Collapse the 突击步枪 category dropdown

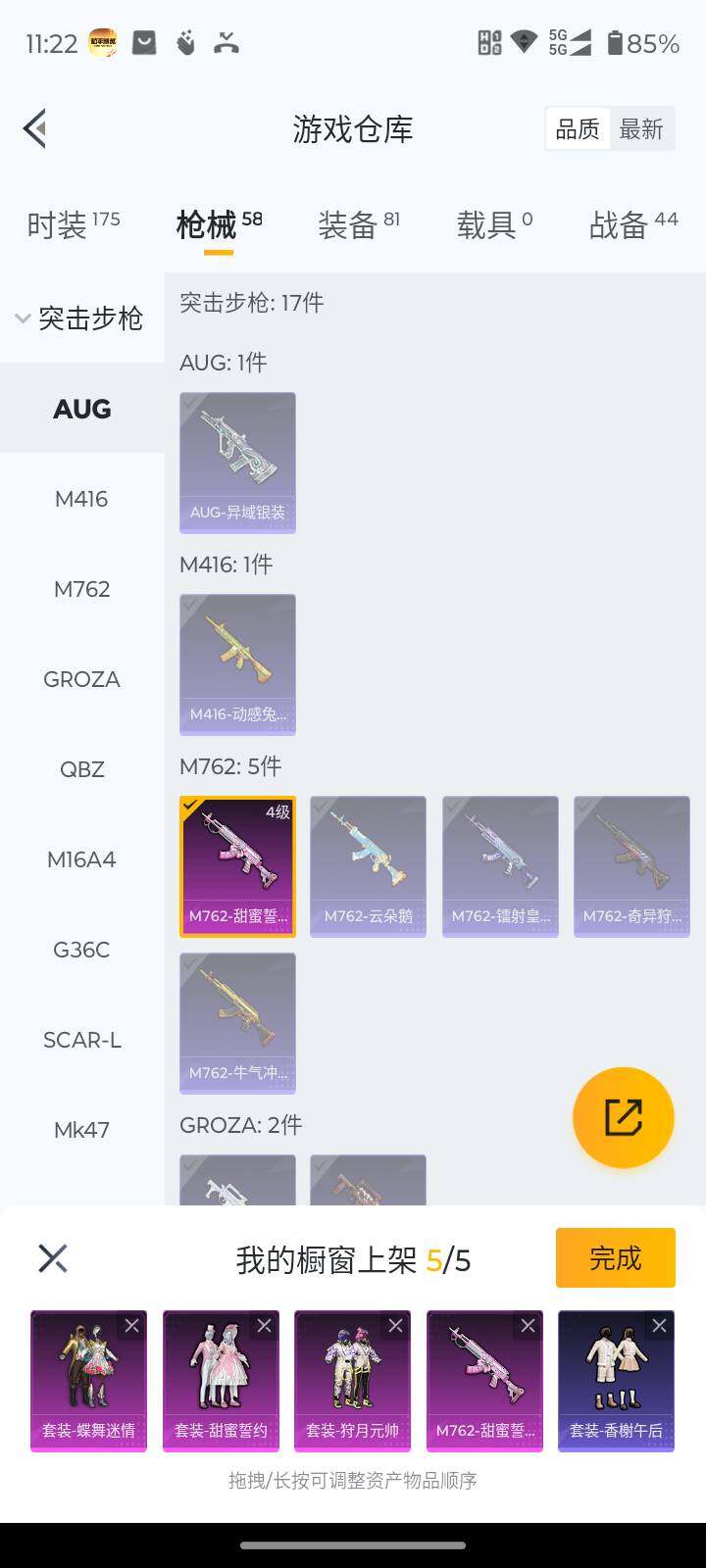80,318
